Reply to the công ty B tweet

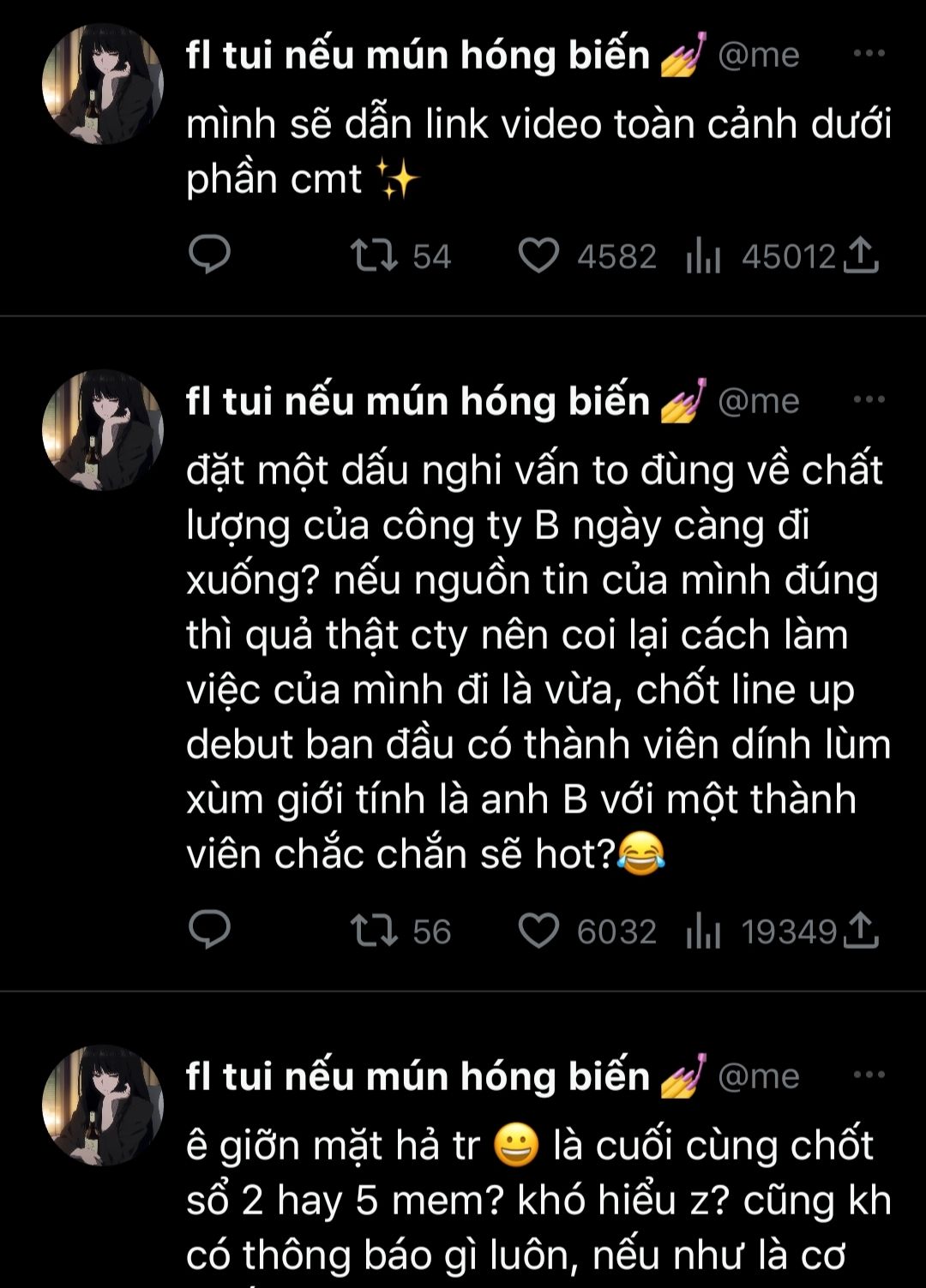(x=209, y=931)
